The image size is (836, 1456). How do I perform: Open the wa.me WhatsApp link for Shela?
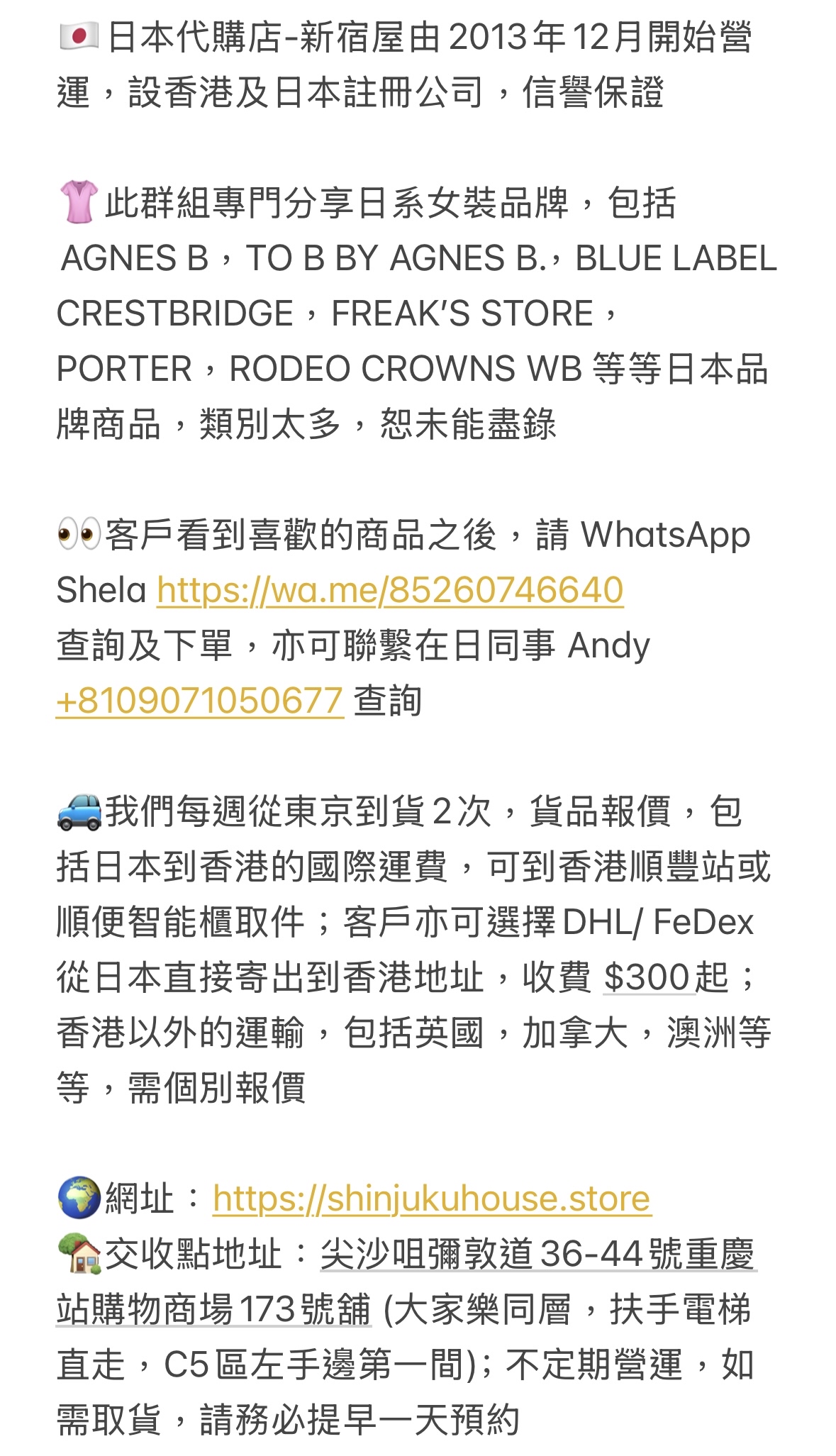[x=390, y=590]
